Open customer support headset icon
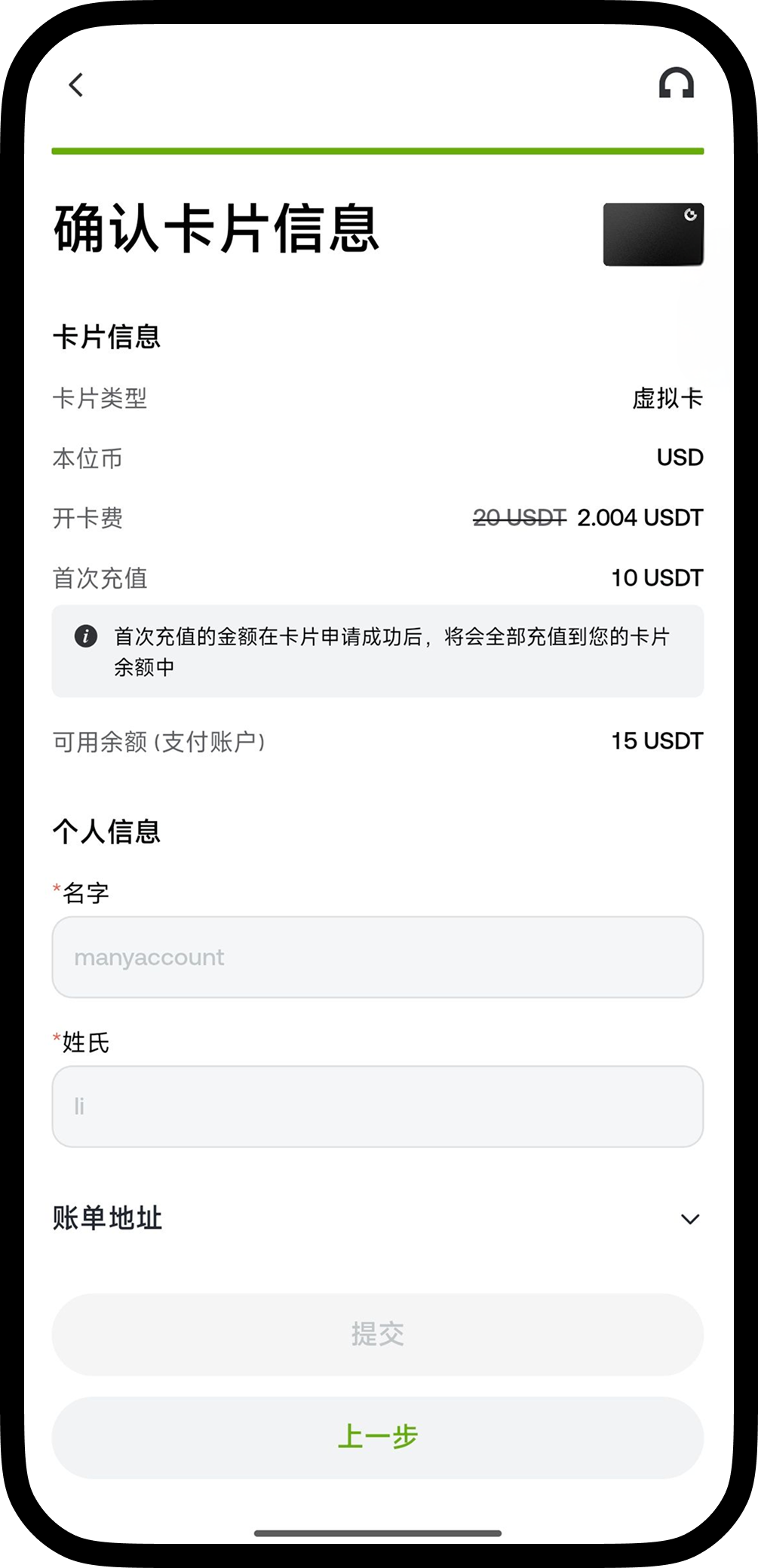This screenshot has height=1568, width=758. click(676, 84)
